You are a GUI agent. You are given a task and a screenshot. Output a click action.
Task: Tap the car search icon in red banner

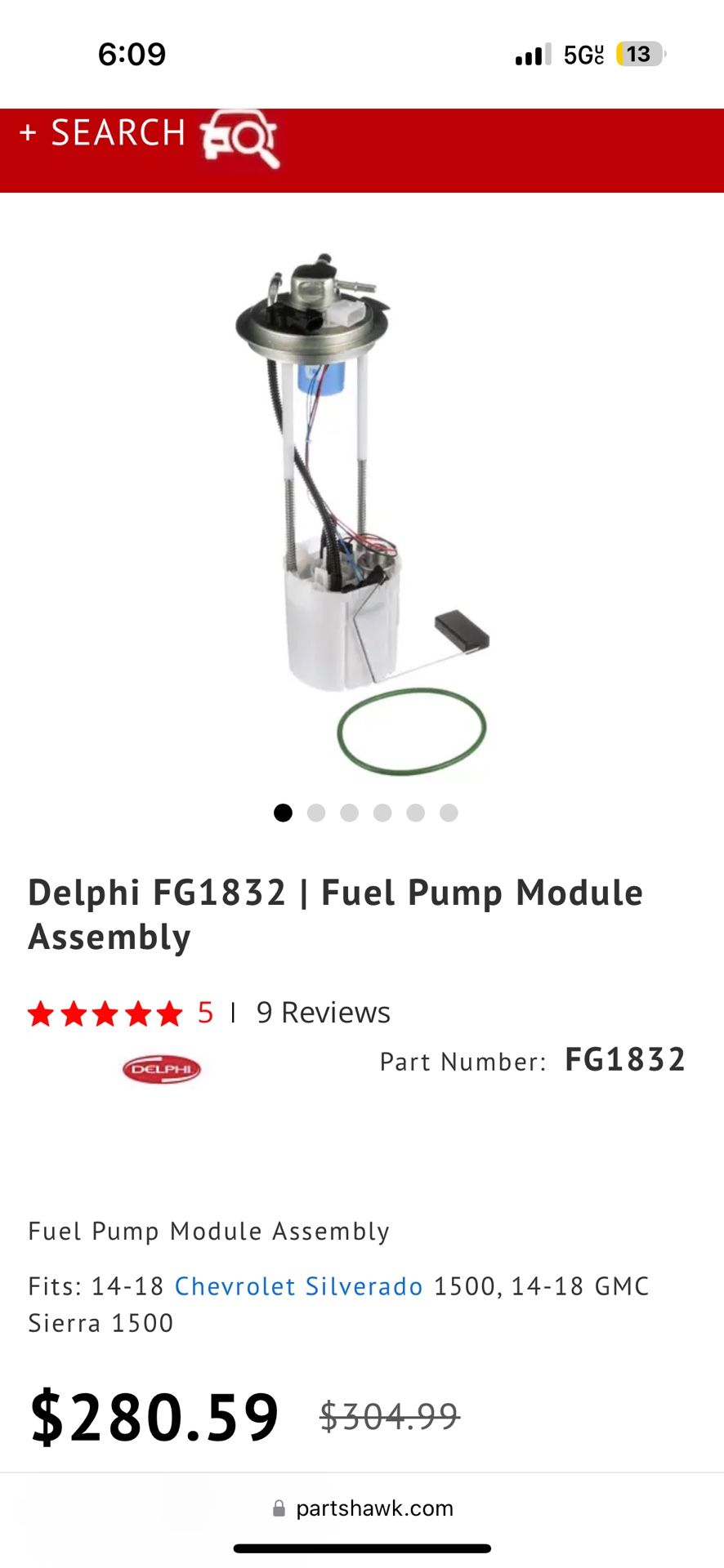(x=239, y=140)
